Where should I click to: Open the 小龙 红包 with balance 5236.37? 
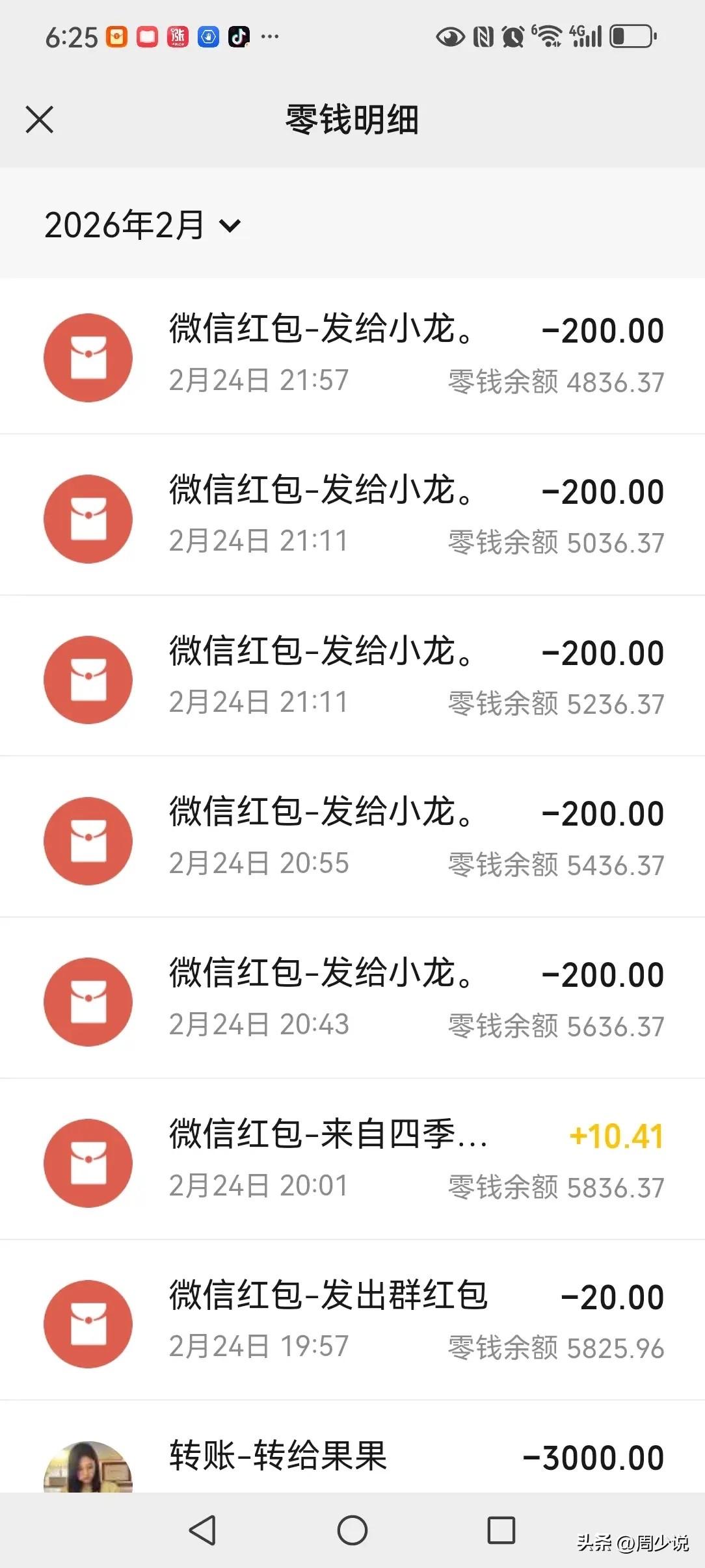(x=352, y=678)
